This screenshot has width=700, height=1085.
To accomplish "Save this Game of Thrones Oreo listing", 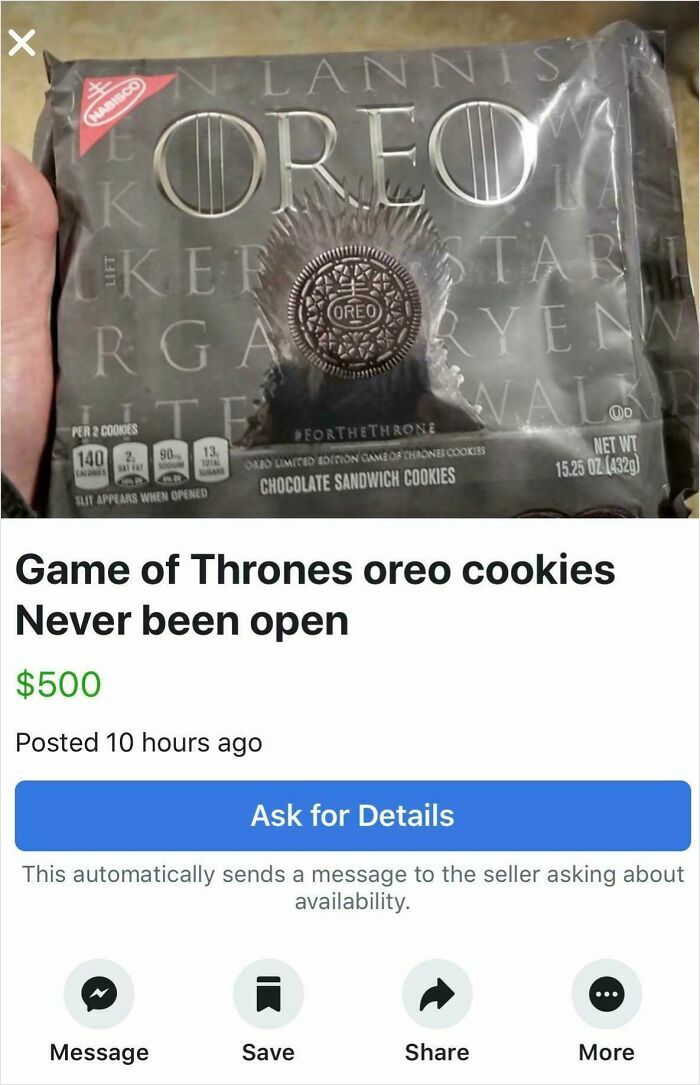I will 268,995.
